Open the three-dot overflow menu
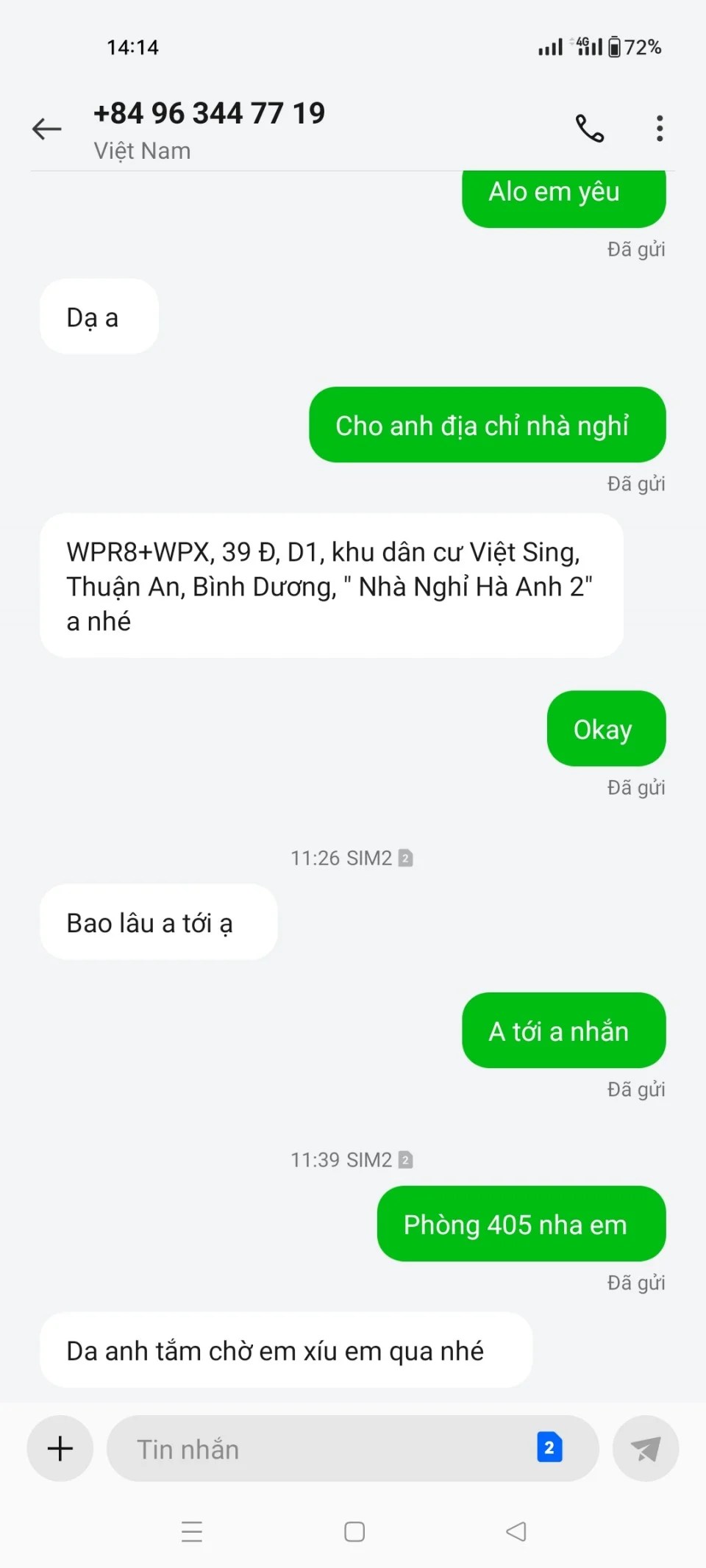Screen dimensions: 706x1568 (660, 129)
